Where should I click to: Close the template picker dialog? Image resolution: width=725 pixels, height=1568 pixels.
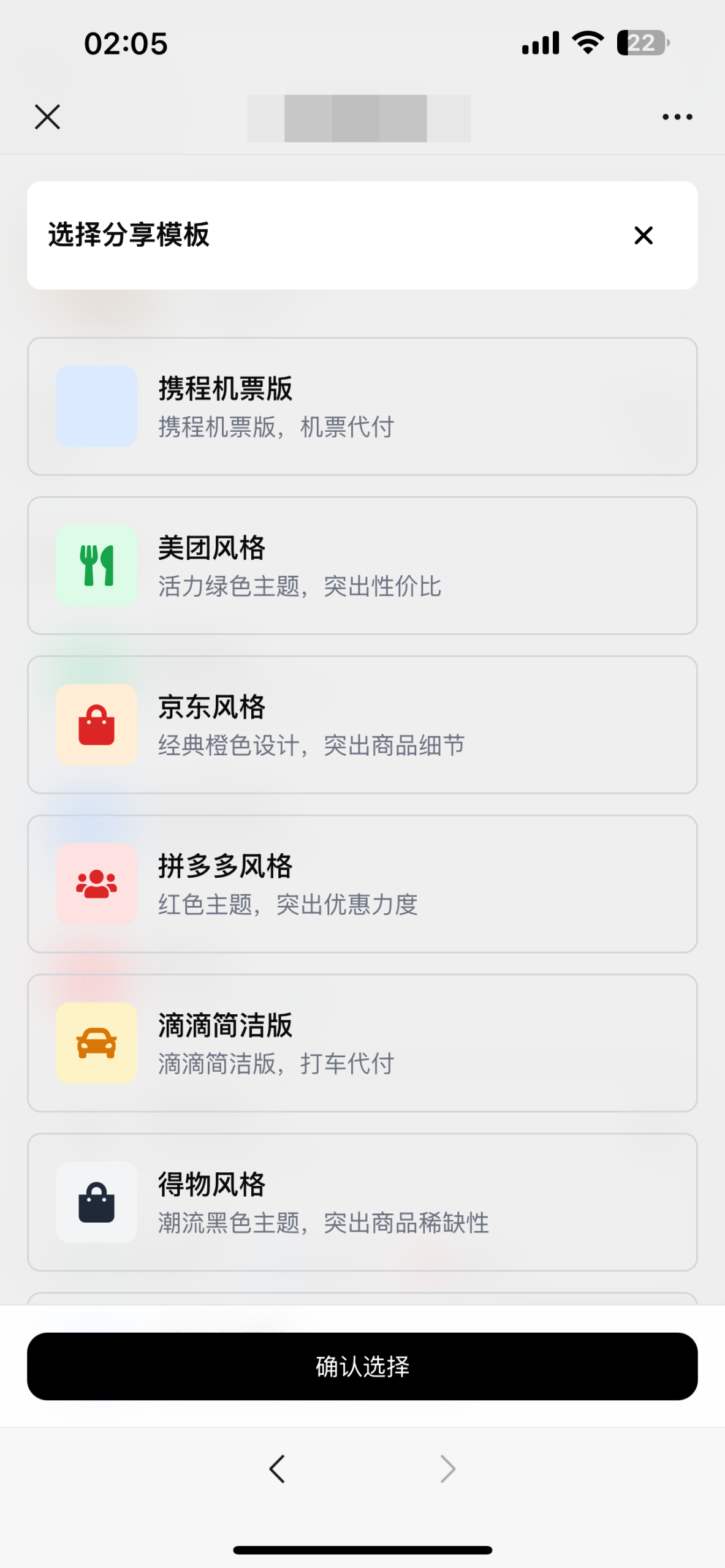pos(643,235)
